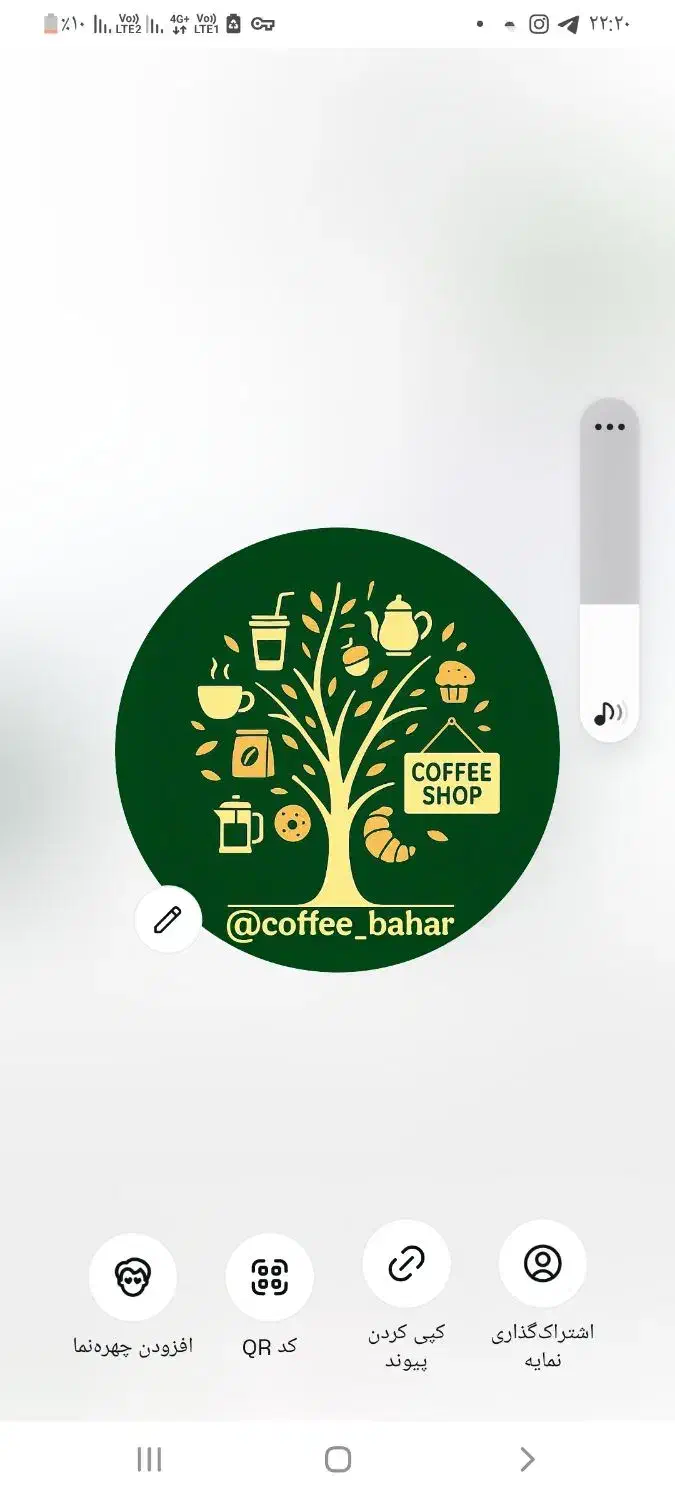Open volume panel's three-dot options

pyautogui.click(x=609, y=427)
